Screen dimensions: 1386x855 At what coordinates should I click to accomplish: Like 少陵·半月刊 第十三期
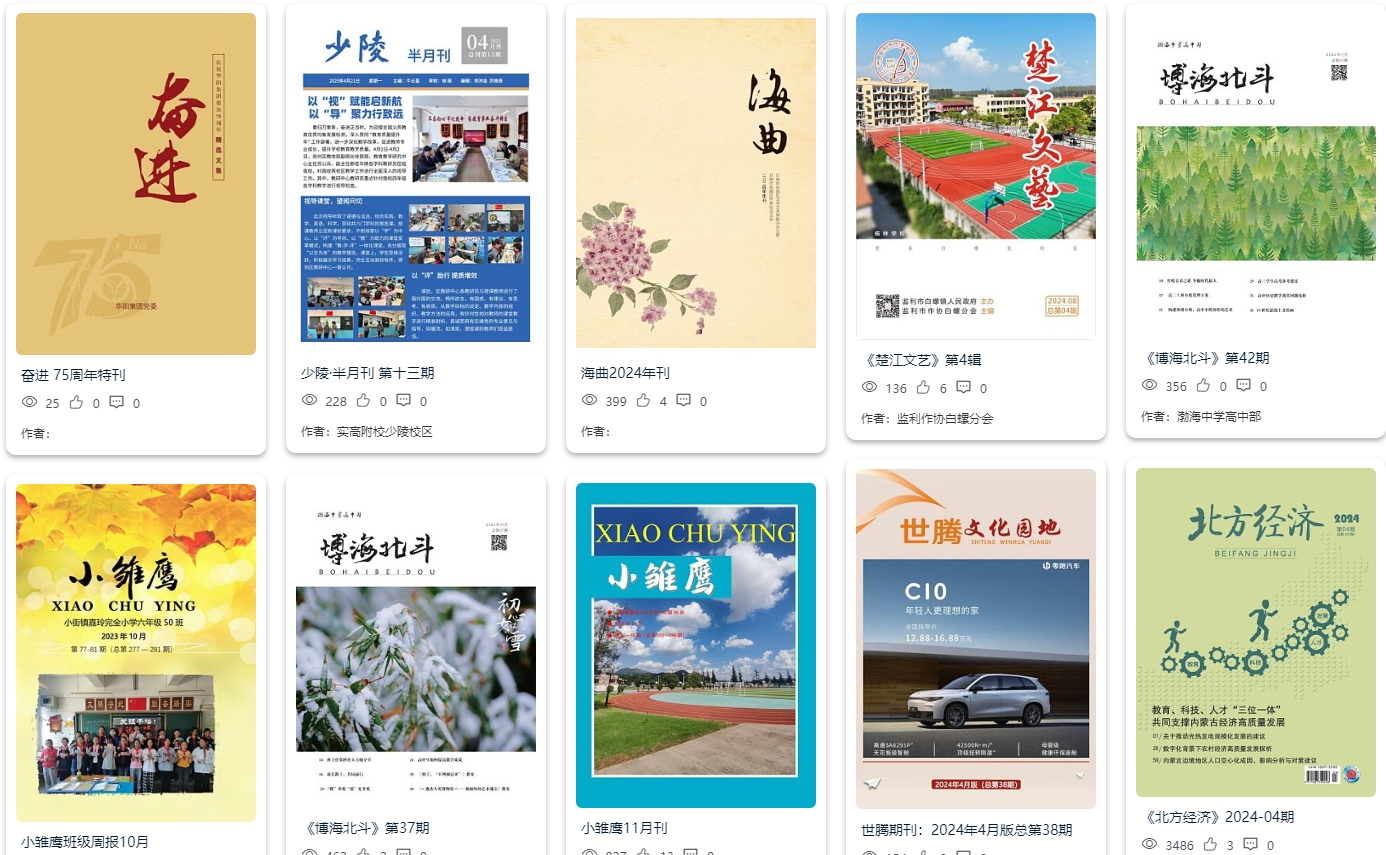tap(363, 401)
